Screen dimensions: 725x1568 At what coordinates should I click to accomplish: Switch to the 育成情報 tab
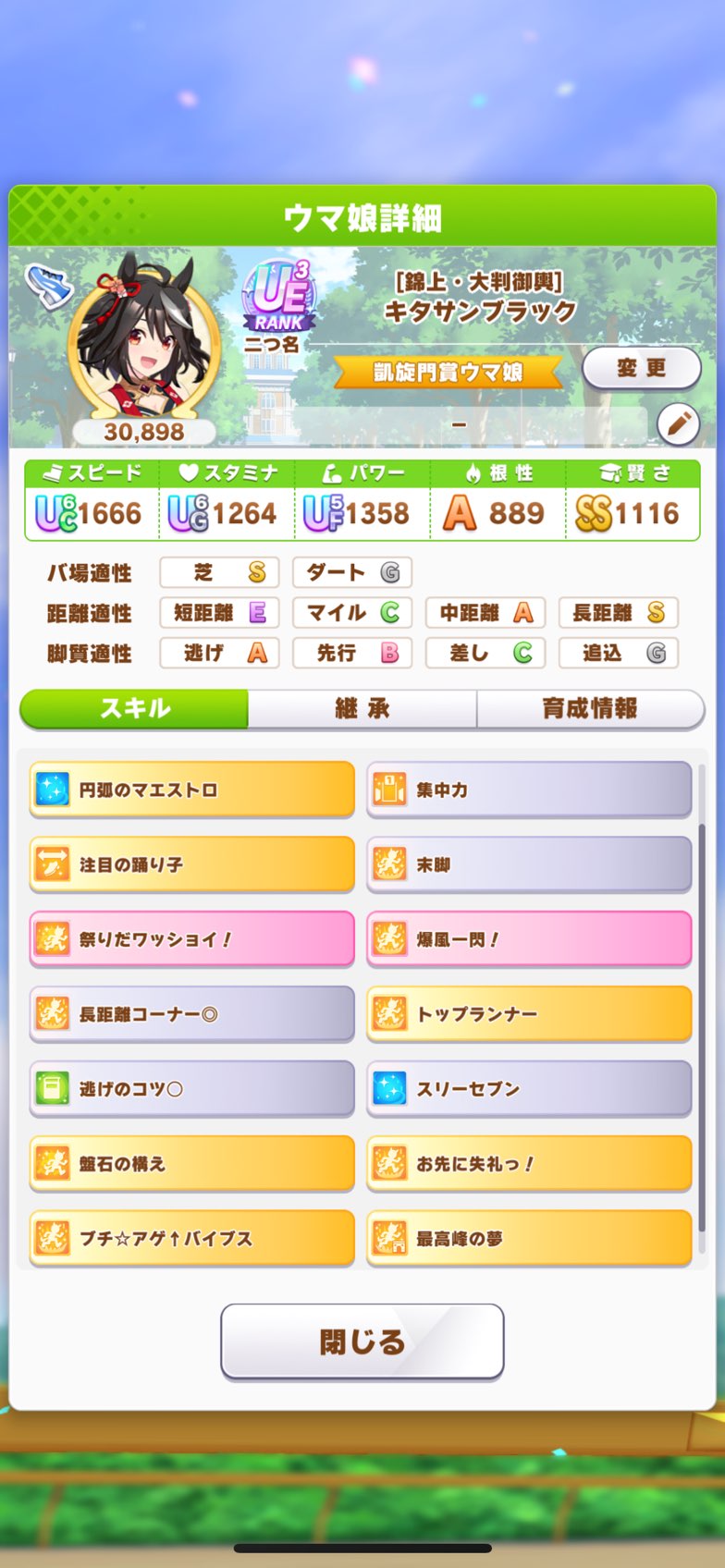click(x=590, y=709)
